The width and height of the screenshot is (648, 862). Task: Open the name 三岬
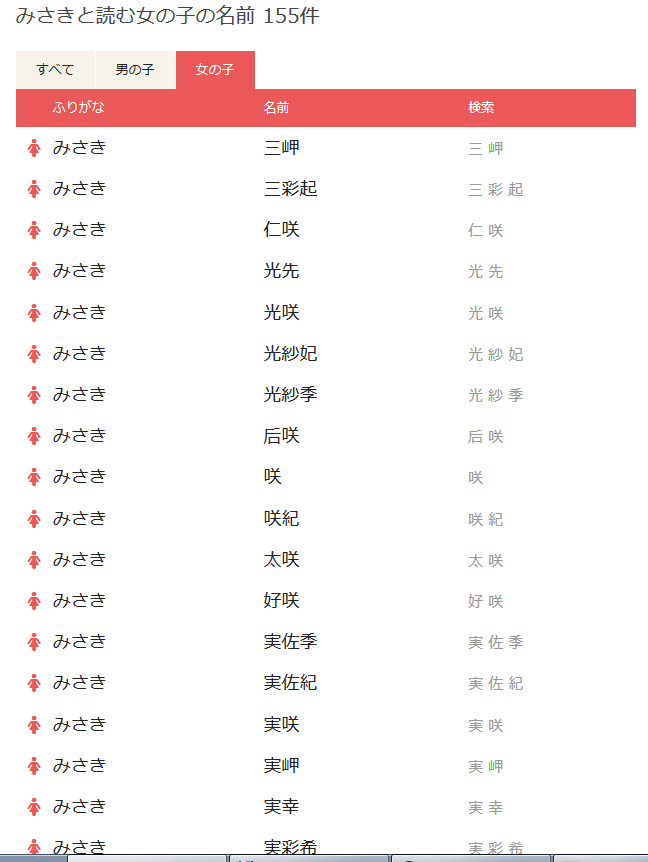pyautogui.click(x=282, y=148)
